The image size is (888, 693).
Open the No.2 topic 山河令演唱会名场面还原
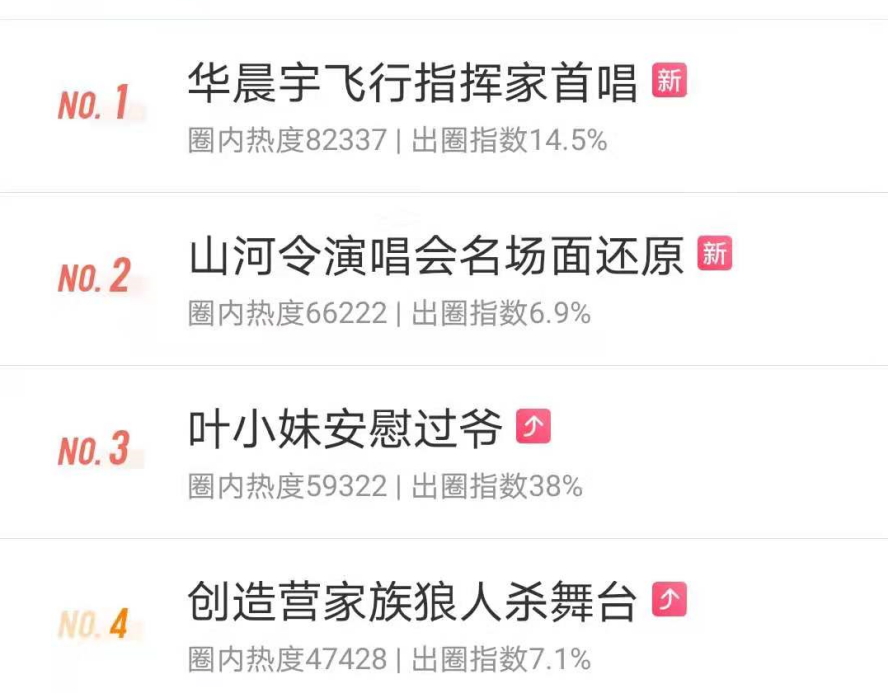(436, 258)
